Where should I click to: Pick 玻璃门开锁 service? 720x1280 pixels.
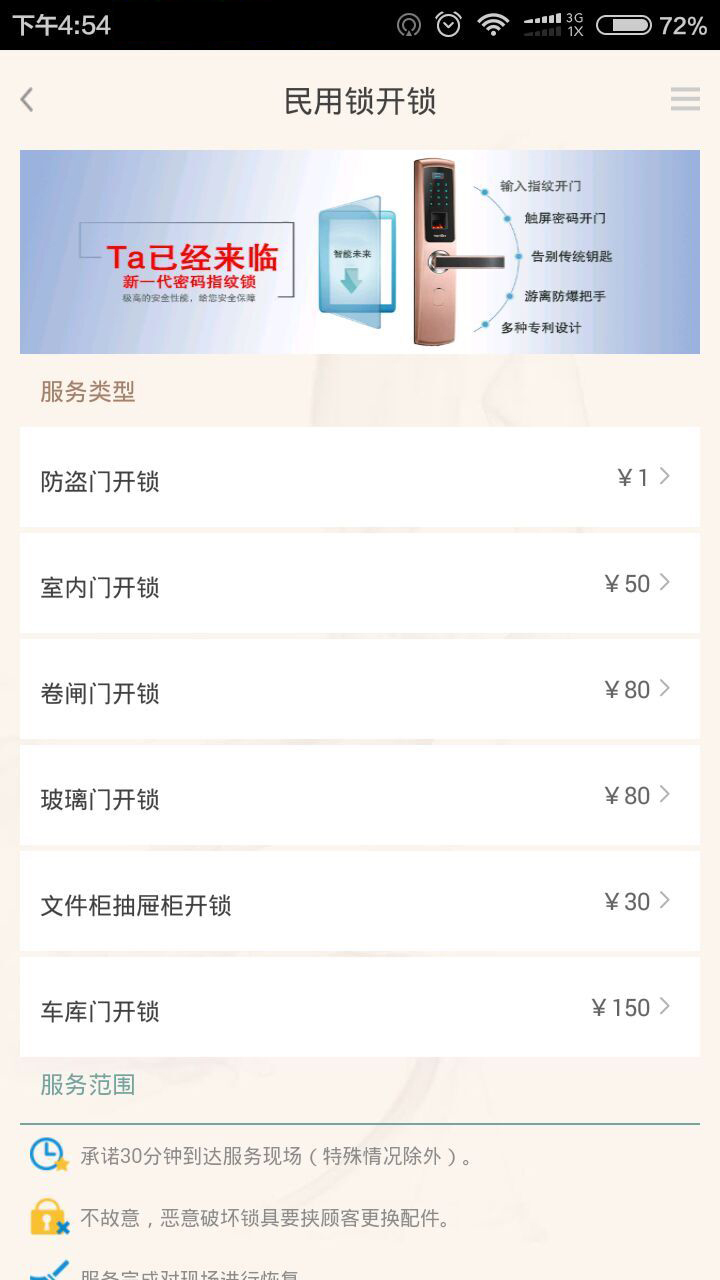[x=360, y=796]
